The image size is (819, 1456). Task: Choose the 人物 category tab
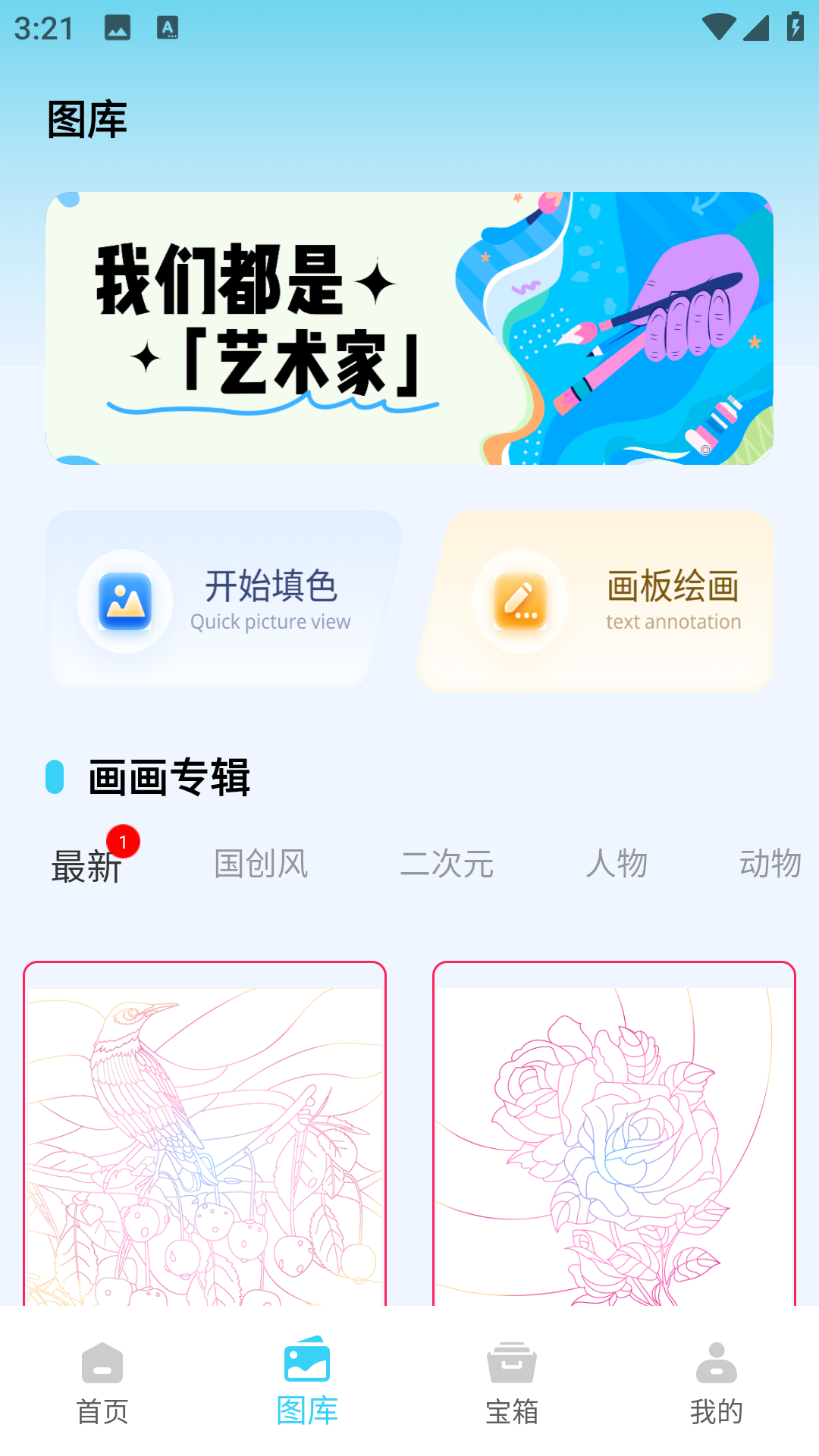(x=617, y=864)
